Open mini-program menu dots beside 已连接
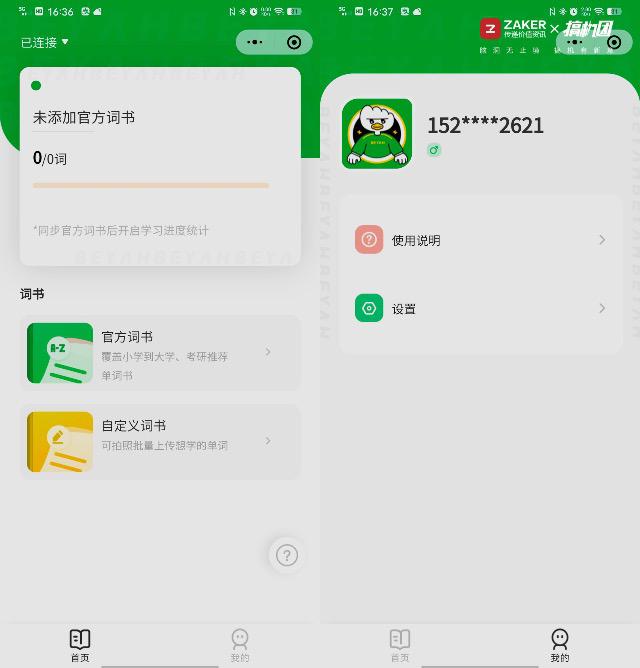Viewport: 640px width, 668px height. pyautogui.click(x=255, y=42)
